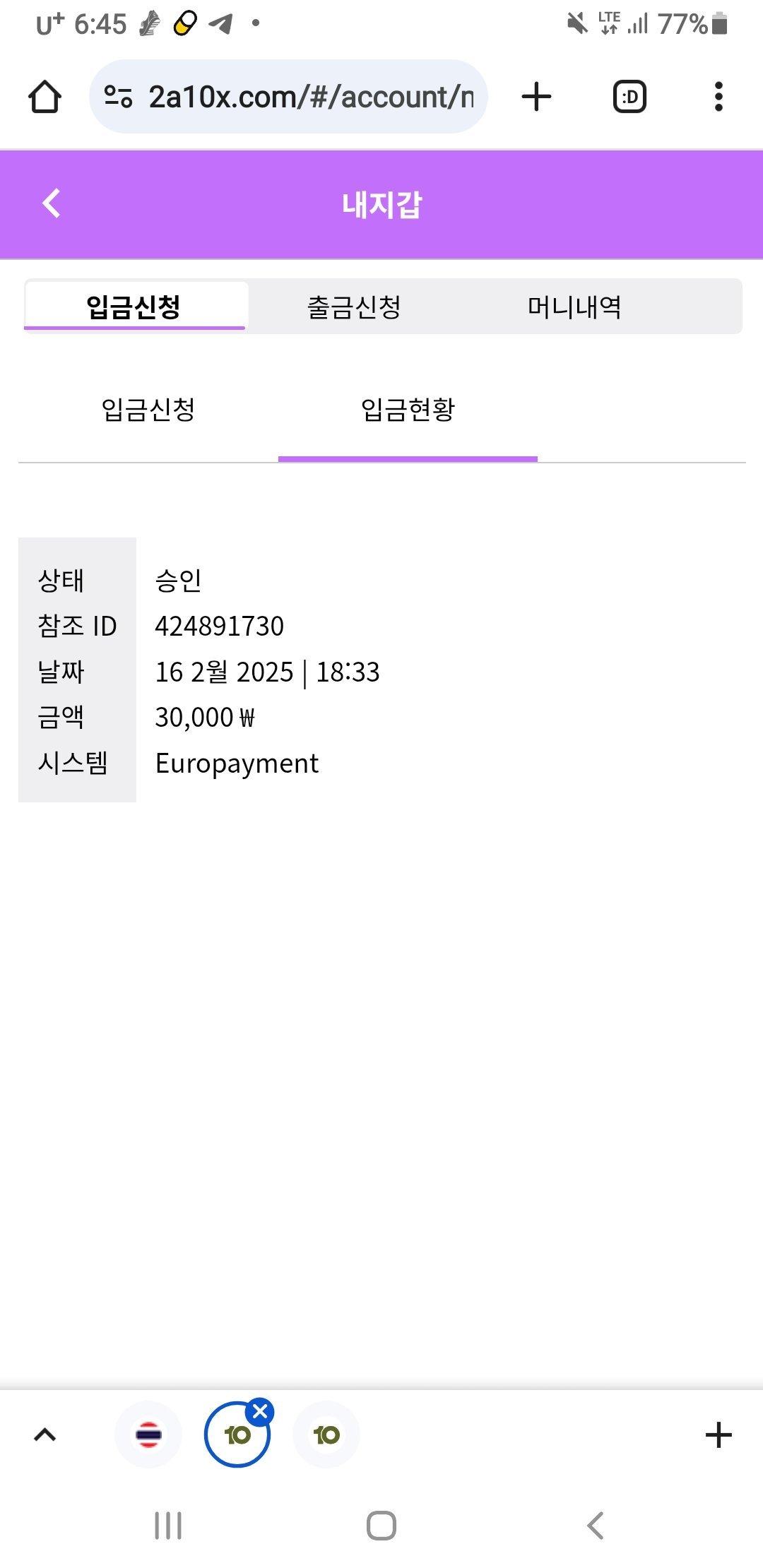Switch to the 출금신청 tab
The image size is (763, 1568).
354,307
